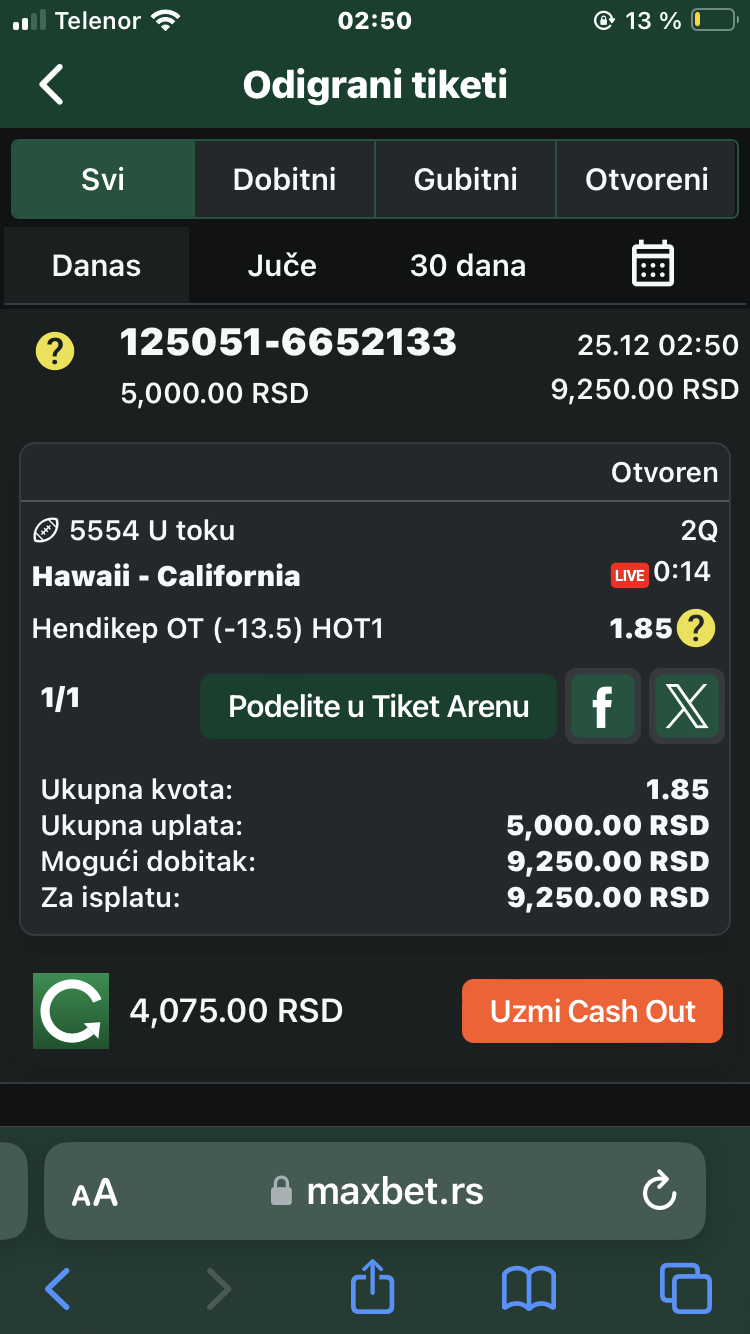Tap Uzmi Cash Out button
The width and height of the screenshot is (750, 1334).
click(592, 1011)
